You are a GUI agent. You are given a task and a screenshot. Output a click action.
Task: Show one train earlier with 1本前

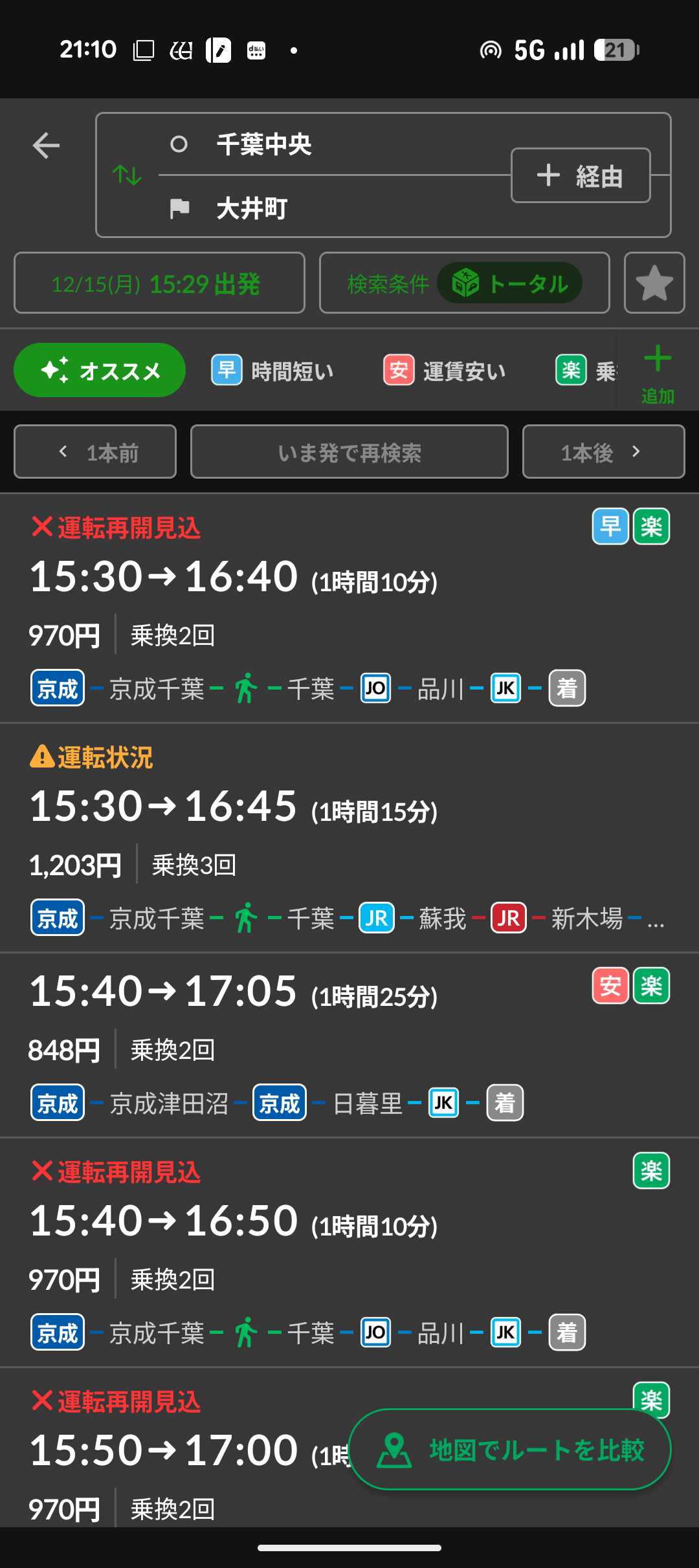click(x=95, y=452)
